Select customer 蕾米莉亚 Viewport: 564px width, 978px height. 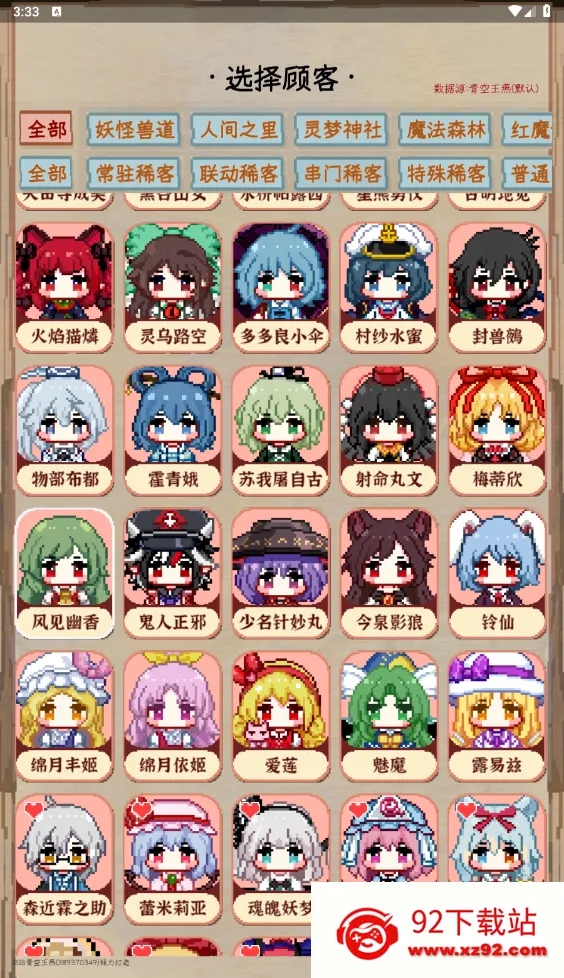pos(173,859)
